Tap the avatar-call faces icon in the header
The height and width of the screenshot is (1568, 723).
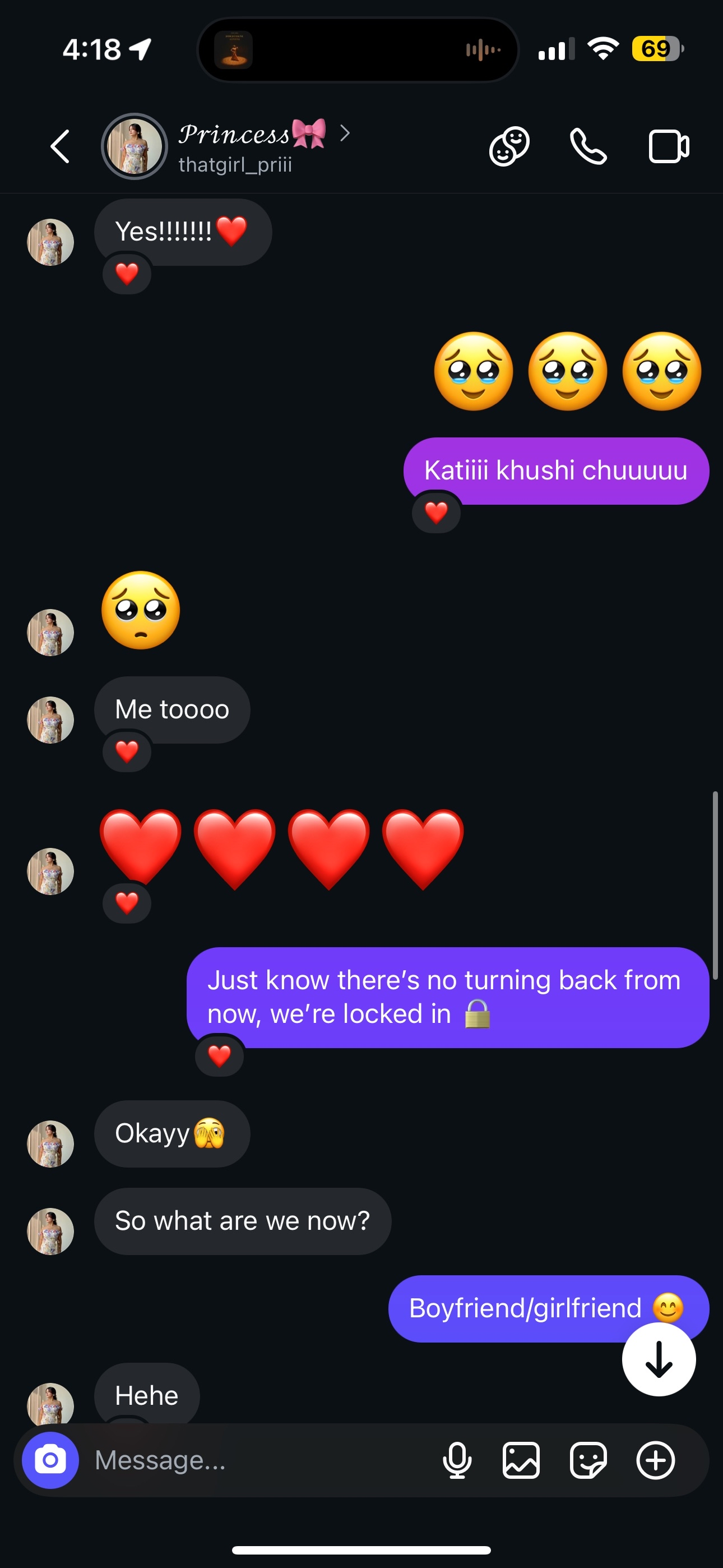[x=510, y=146]
